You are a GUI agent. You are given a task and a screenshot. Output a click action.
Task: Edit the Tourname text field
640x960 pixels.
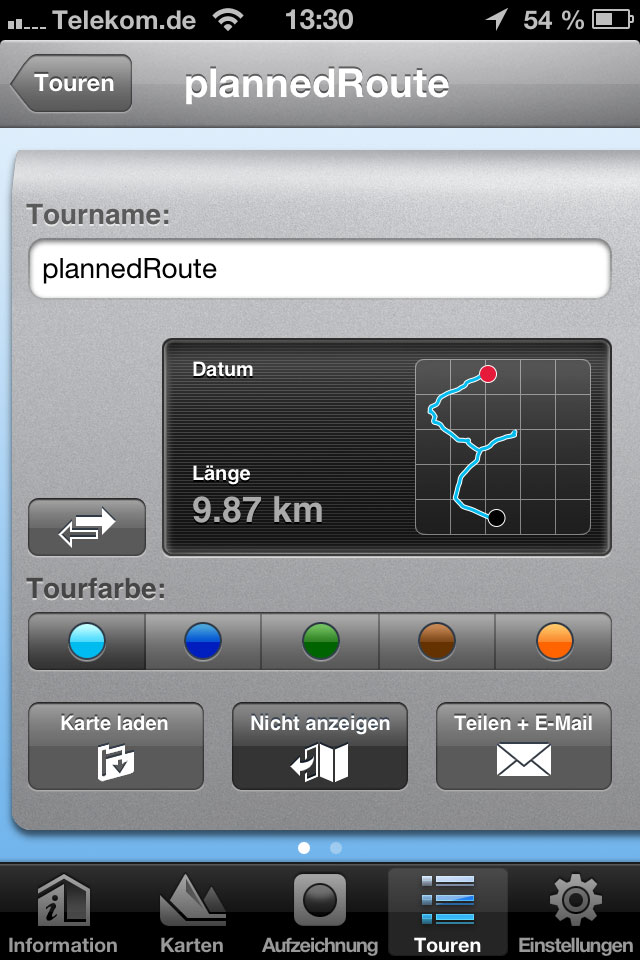pos(320,269)
